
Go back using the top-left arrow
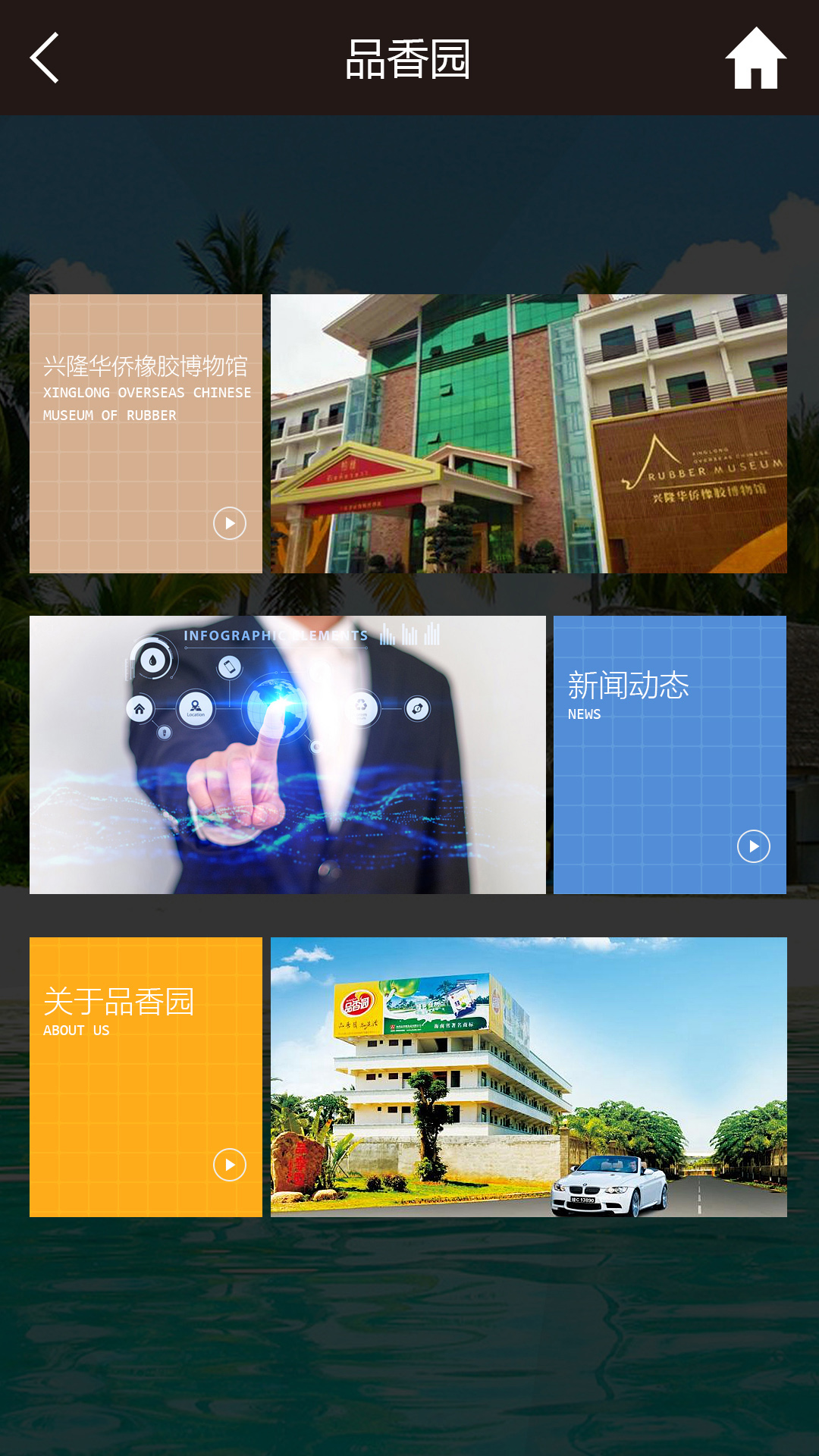[x=45, y=58]
